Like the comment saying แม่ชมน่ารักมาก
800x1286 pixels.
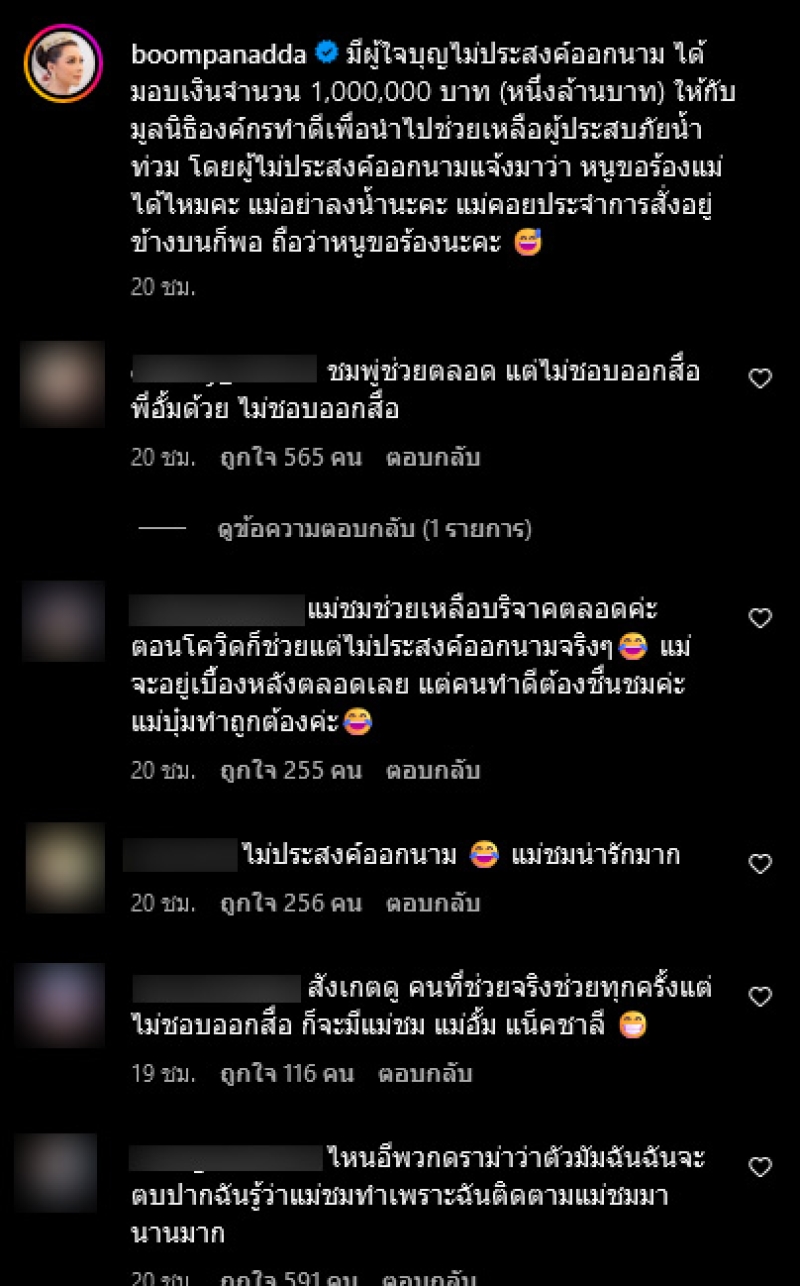(x=760, y=863)
